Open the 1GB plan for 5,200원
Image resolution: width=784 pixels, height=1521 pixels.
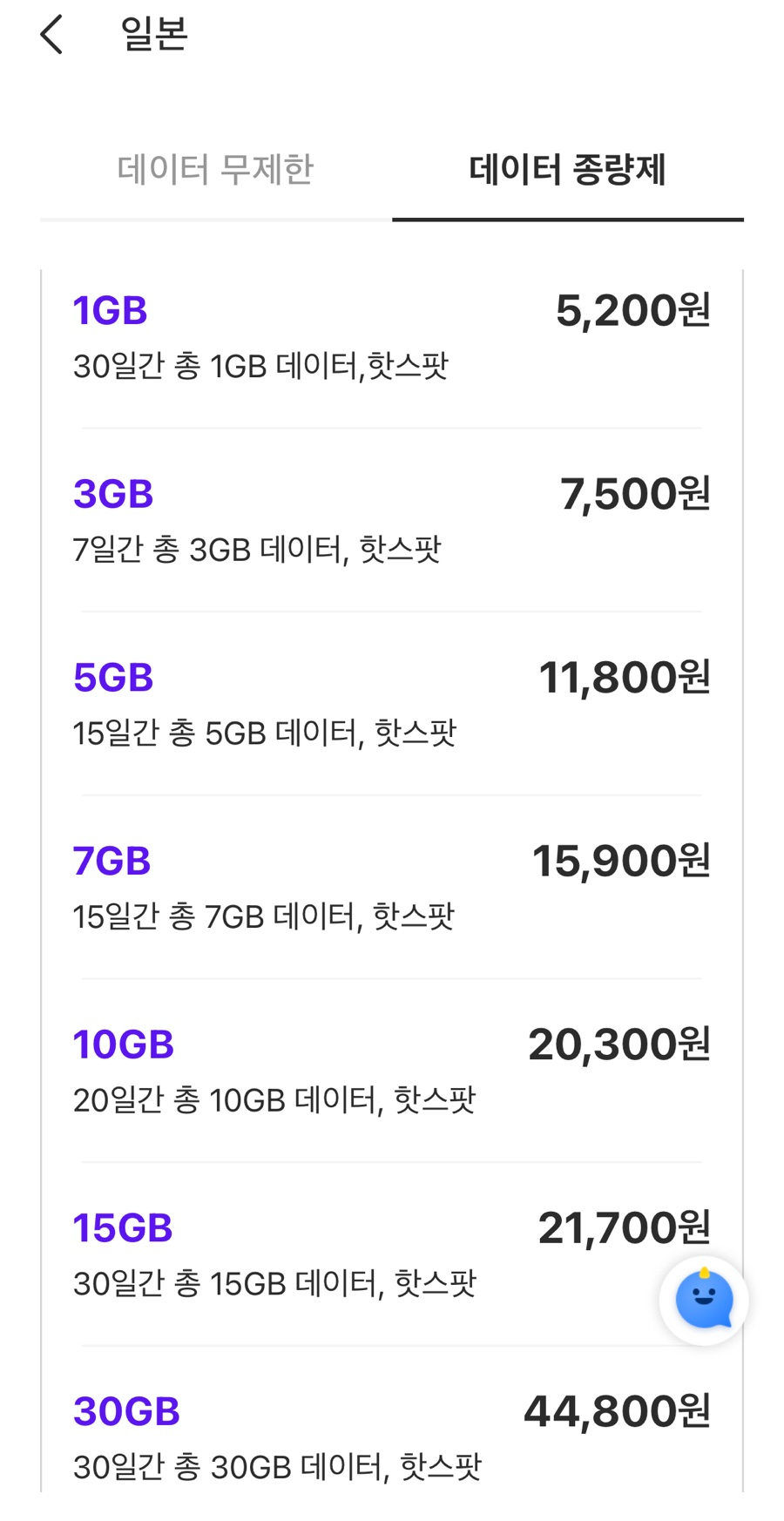click(x=392, y=338)
